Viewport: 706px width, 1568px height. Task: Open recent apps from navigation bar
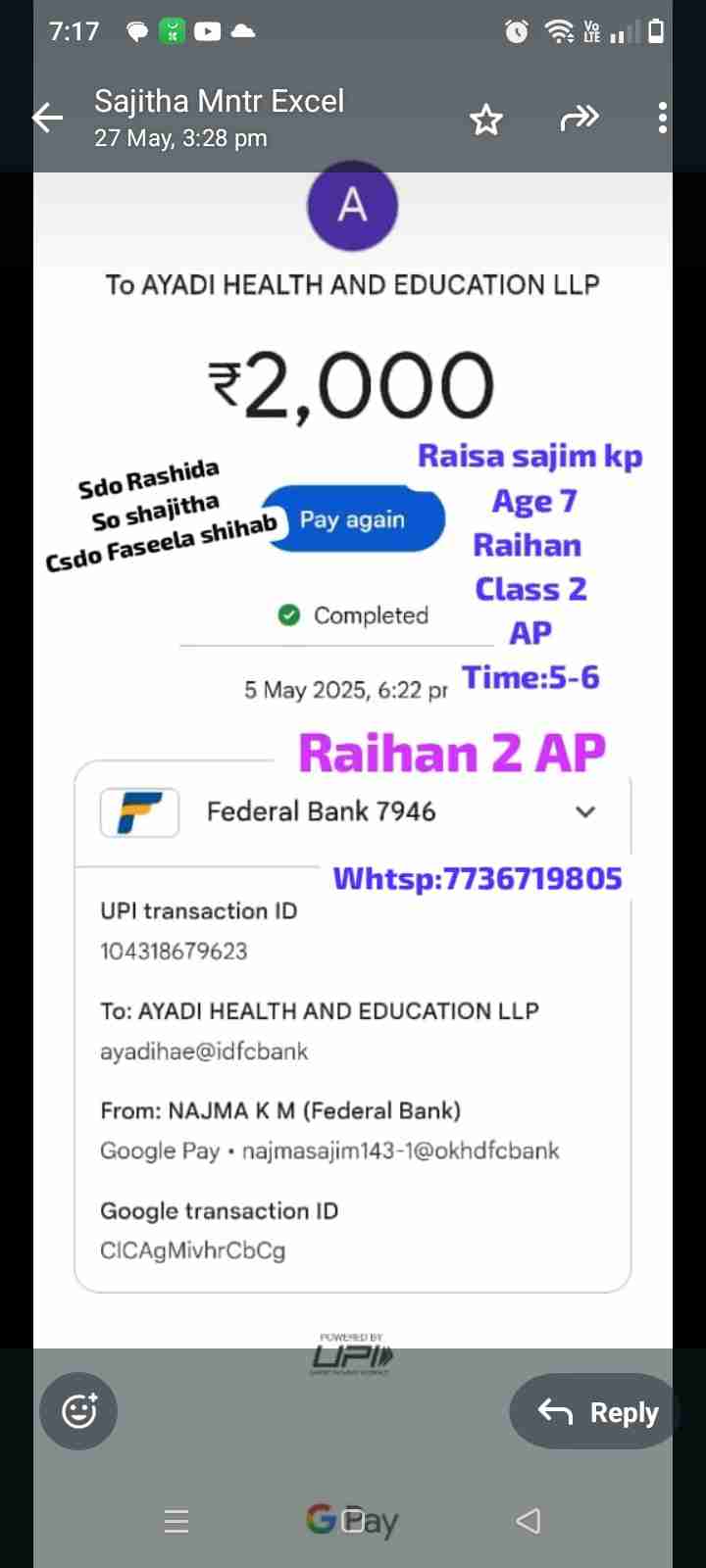coord(176,1521)
